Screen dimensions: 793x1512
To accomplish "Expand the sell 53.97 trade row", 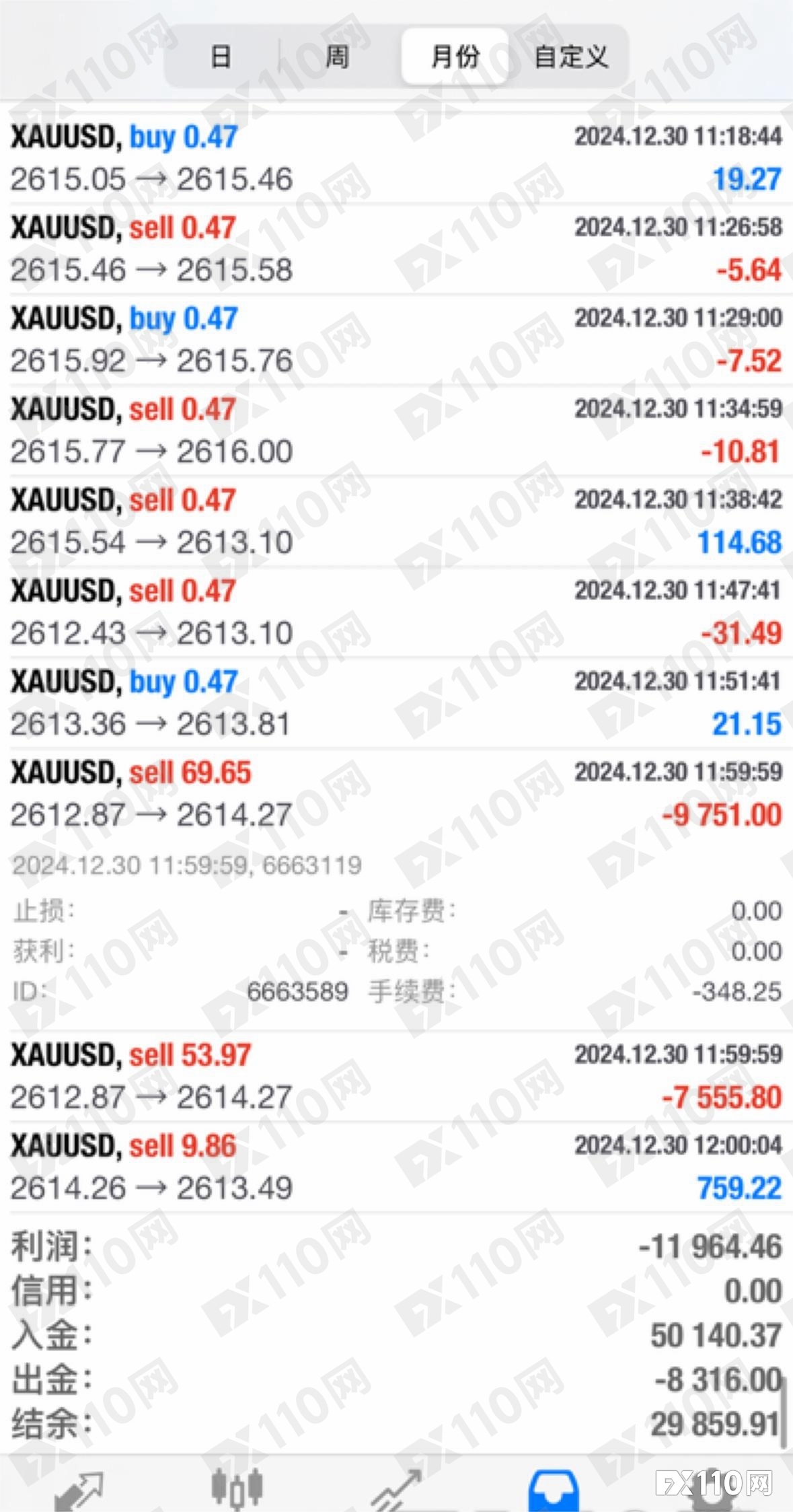I will click(396, 1076).
